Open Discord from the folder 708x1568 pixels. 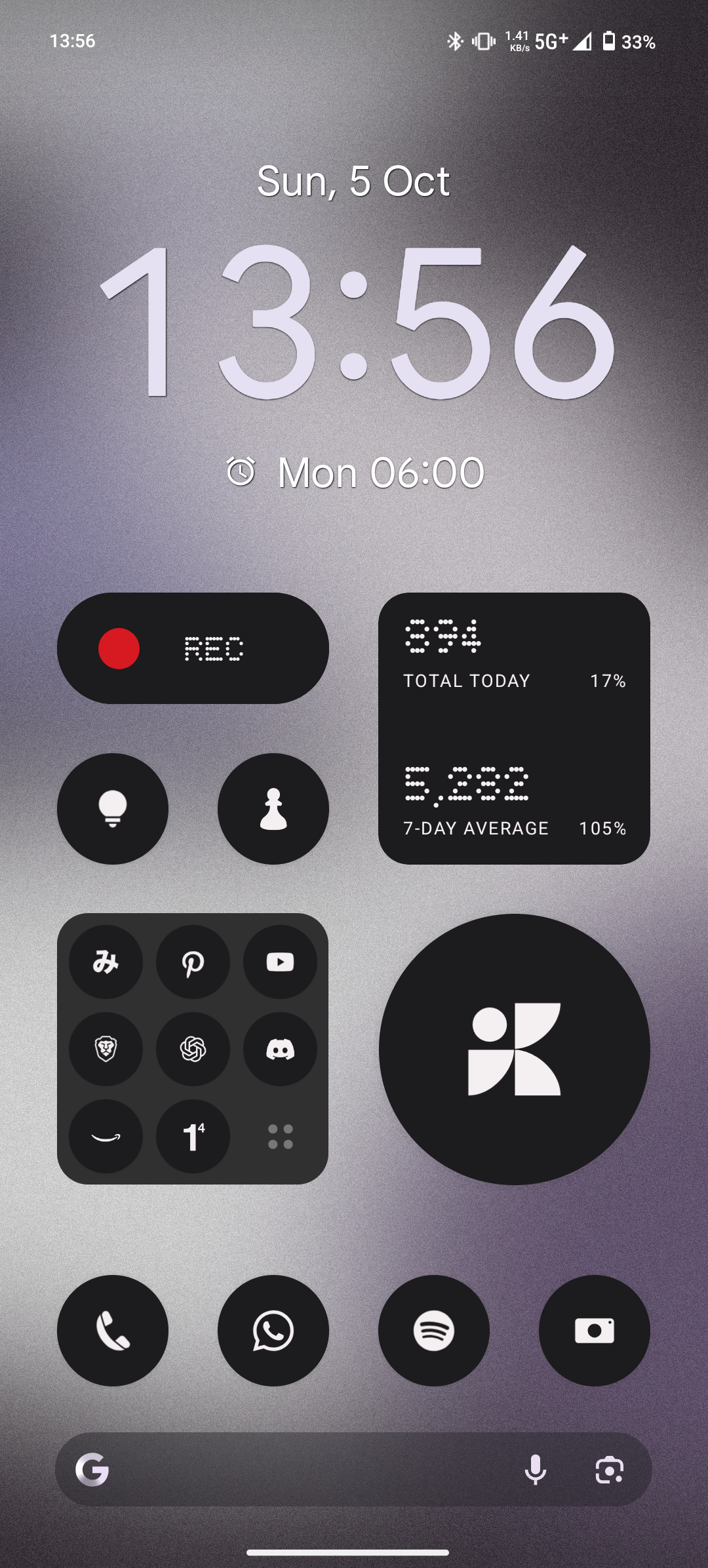[x=280, y=1049]
